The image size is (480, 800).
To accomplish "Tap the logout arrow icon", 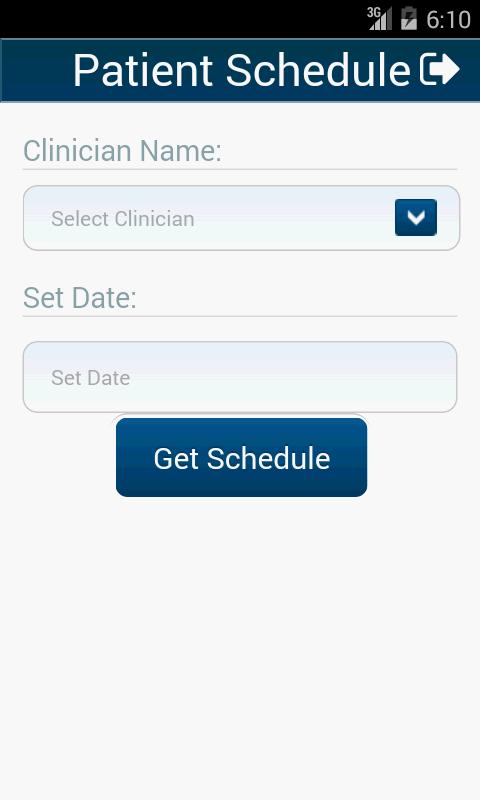I will 440,69.
